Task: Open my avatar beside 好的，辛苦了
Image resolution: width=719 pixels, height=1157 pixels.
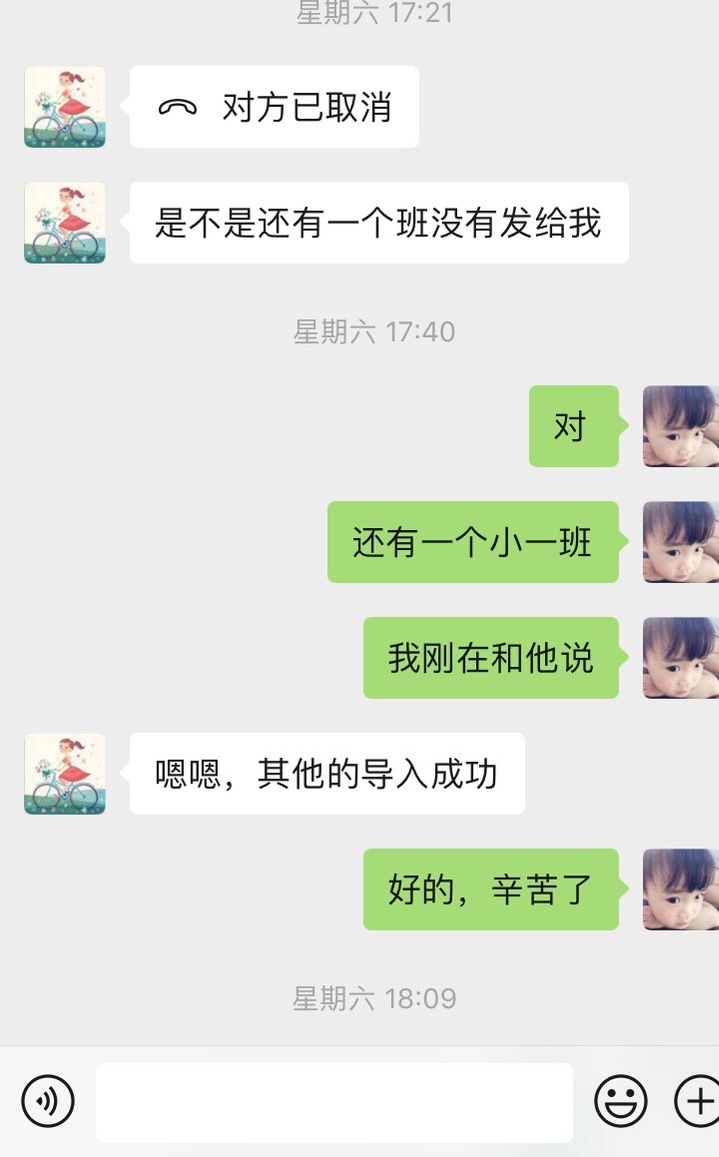Action: [x=681, y=889]
